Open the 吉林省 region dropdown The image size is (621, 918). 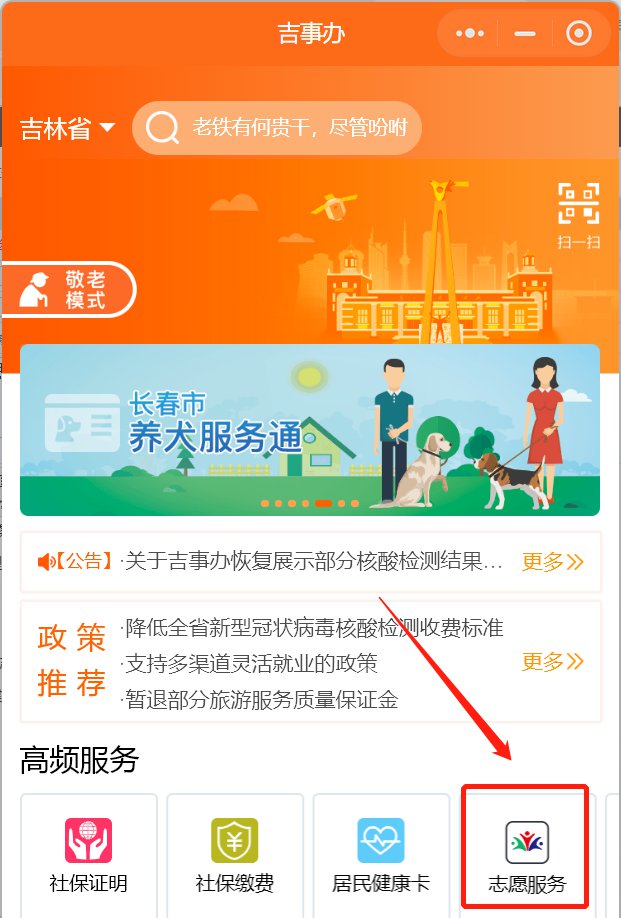67,128
